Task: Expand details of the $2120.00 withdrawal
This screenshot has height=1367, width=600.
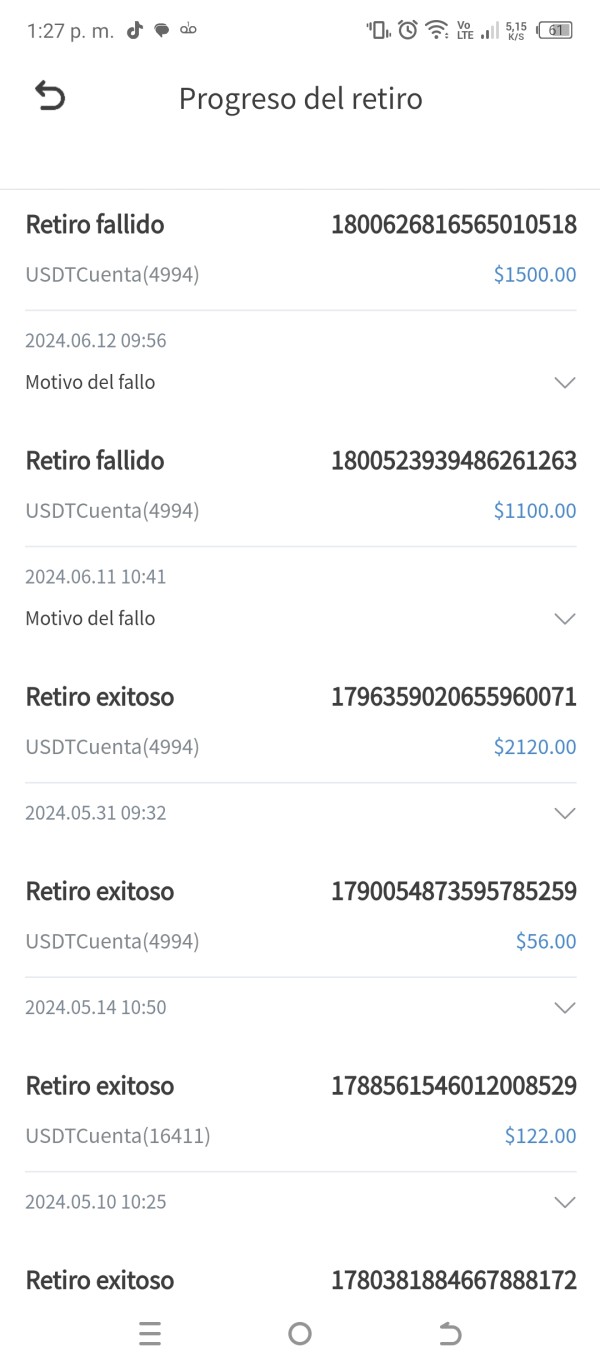Action: coord(564,813)
